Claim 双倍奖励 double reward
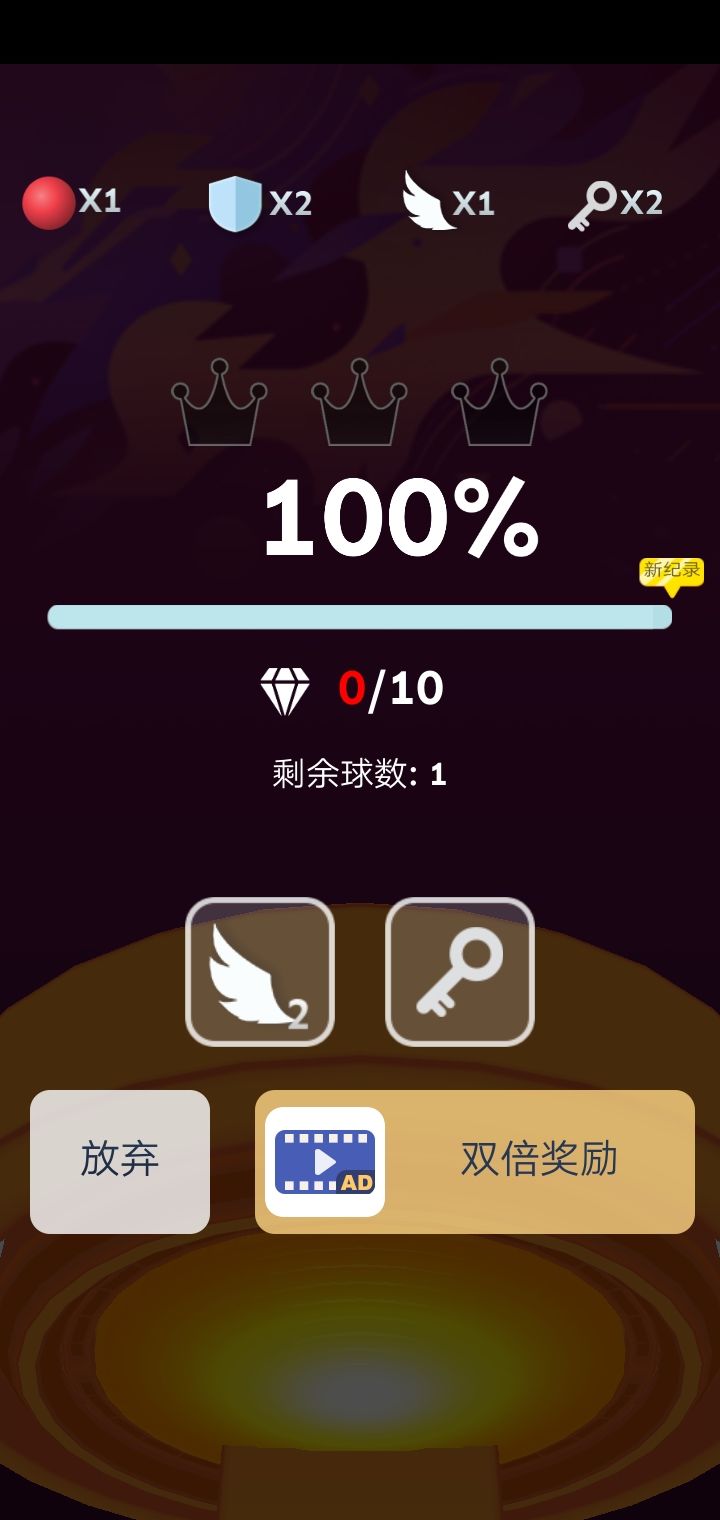 coord(537,1158)
